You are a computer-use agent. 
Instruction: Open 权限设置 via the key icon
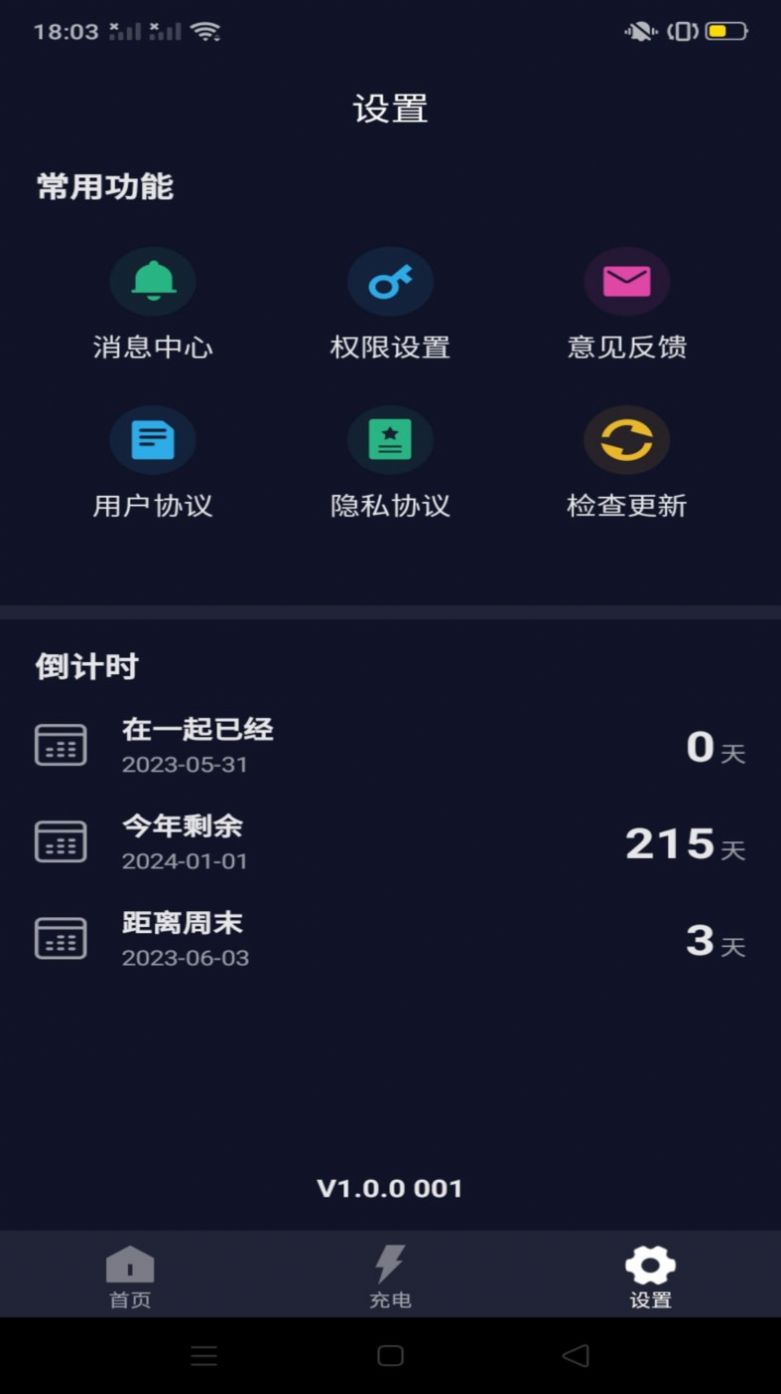pyautogui.click(x=390, y=281)
